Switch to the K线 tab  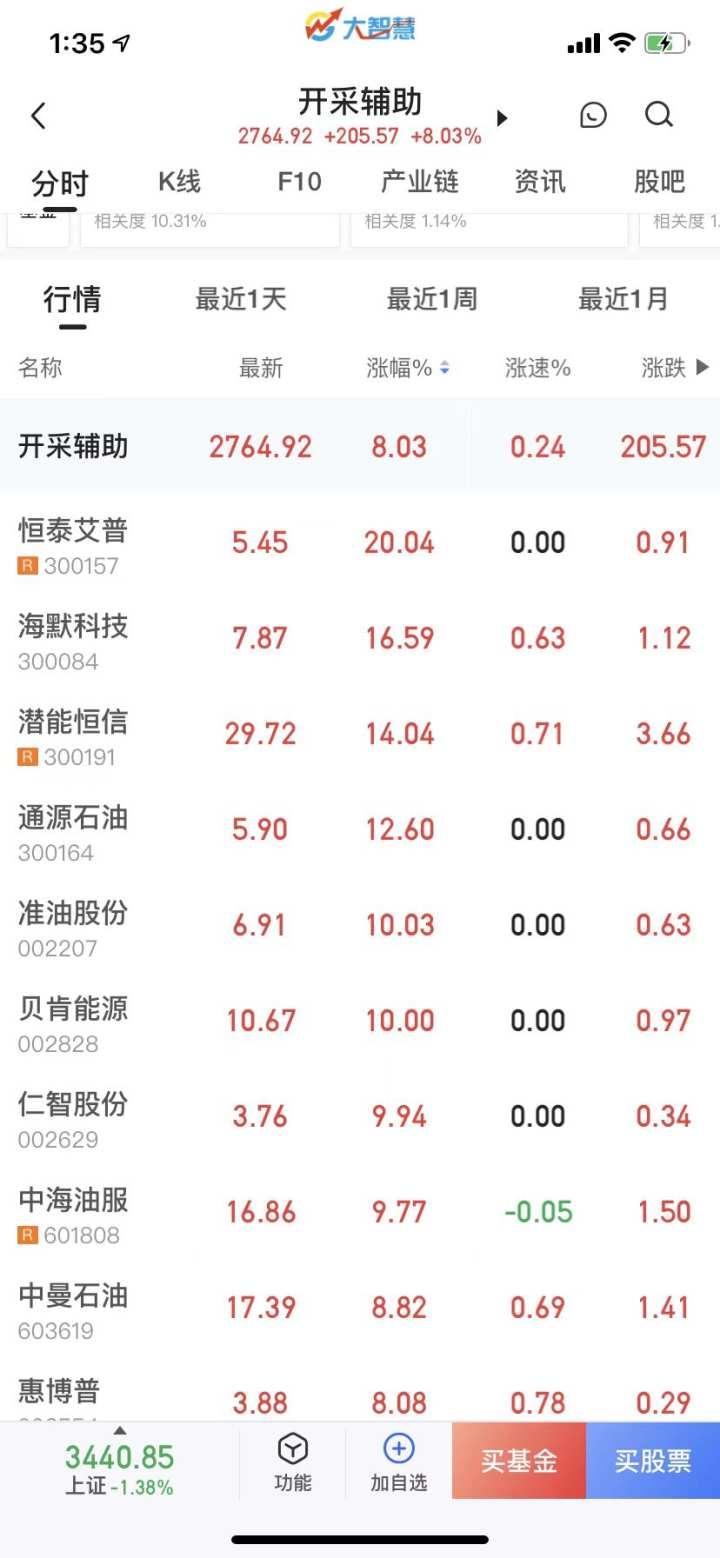click(x=180, y=181)
